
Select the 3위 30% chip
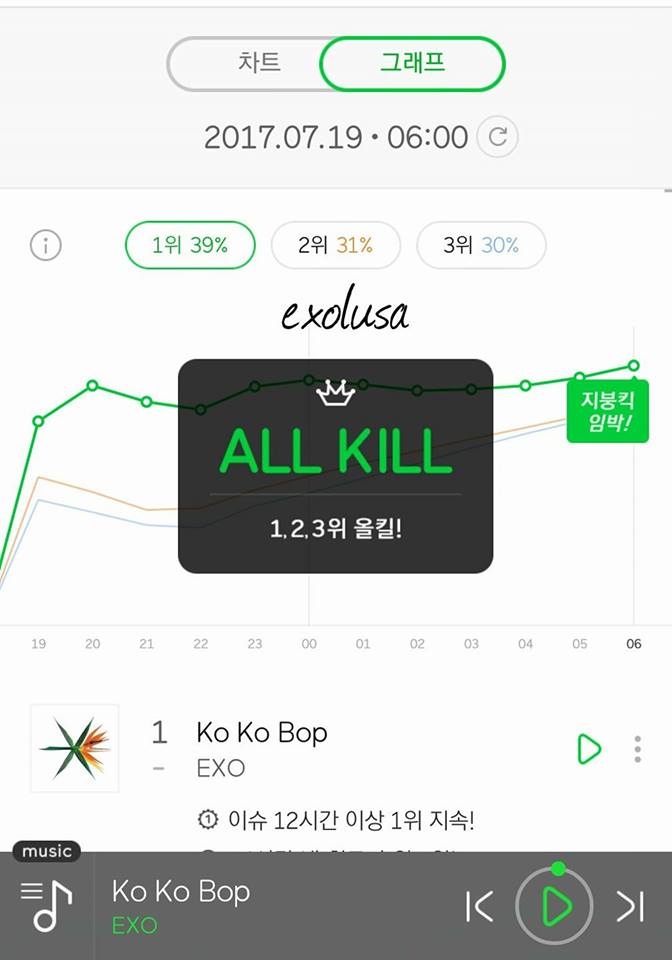click(x=481, y=245)
